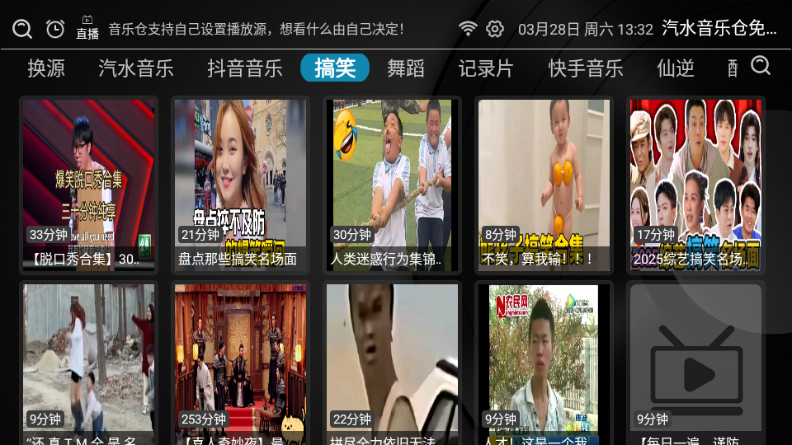The height and width of the screenshot is (445, 792).
Task: Open the 直播 live TV button
Action: 88,28
